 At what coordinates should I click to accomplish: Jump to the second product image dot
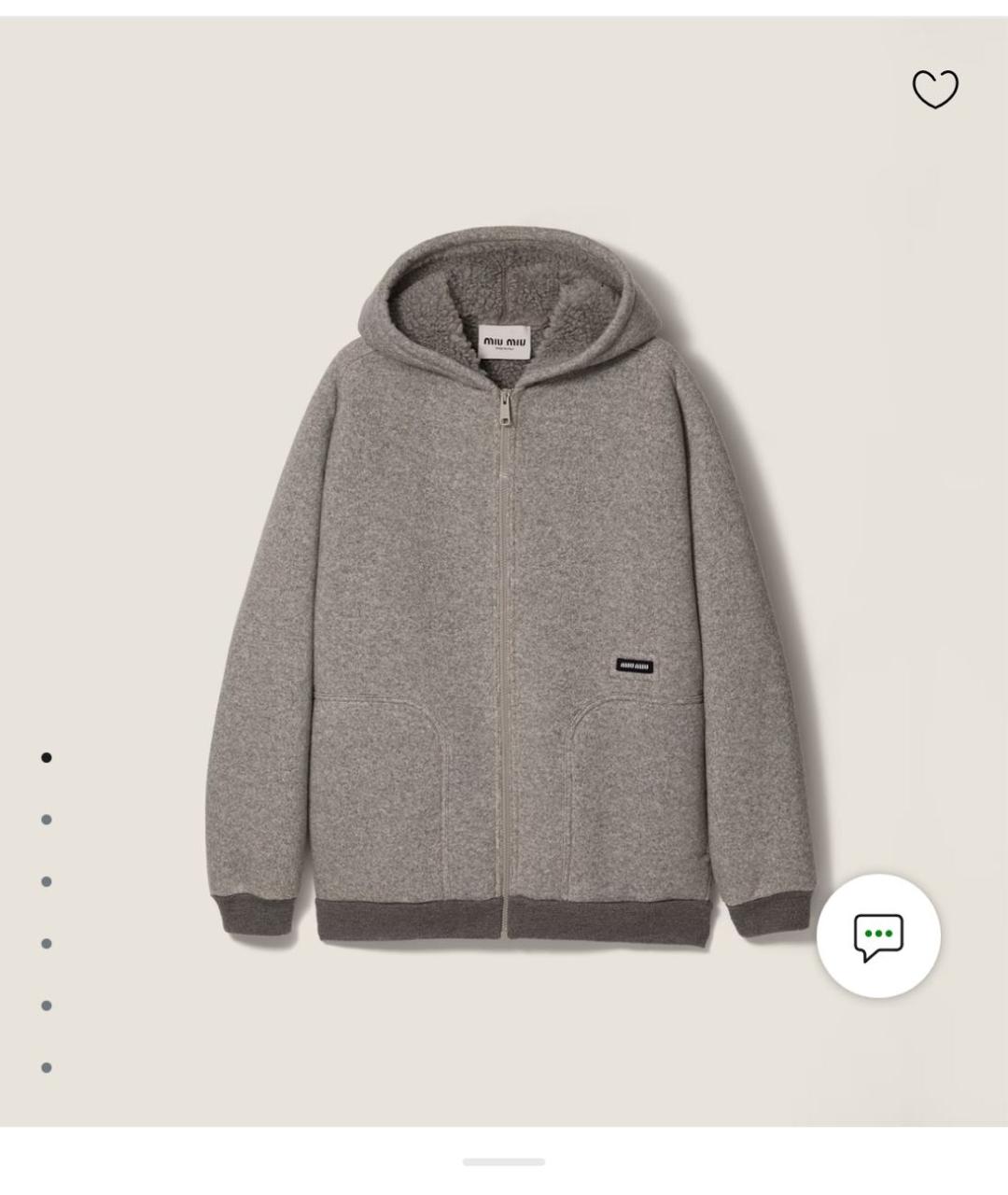click(47, 820)
